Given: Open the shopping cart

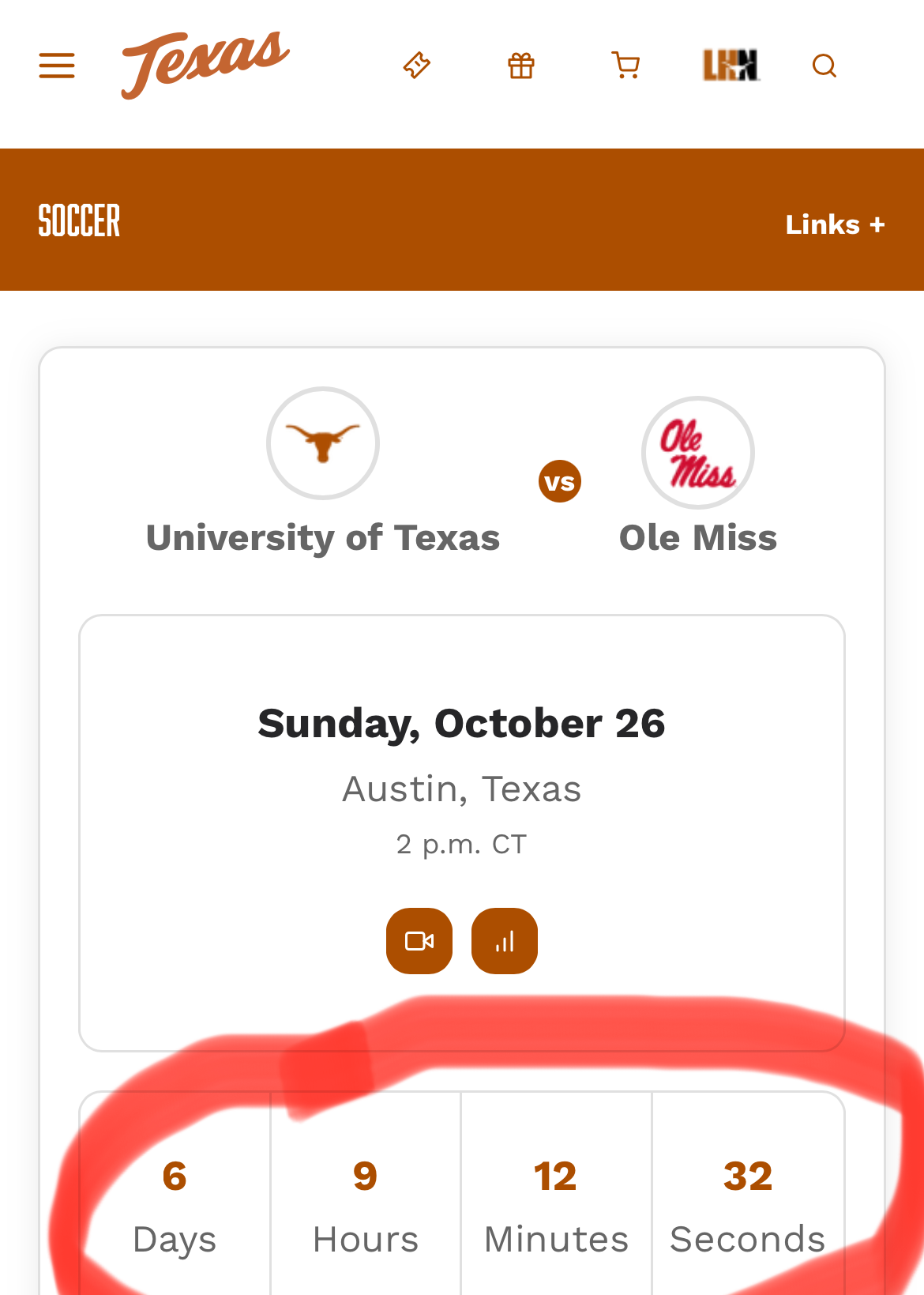Looking at the screenshot, I should [625, 66].
